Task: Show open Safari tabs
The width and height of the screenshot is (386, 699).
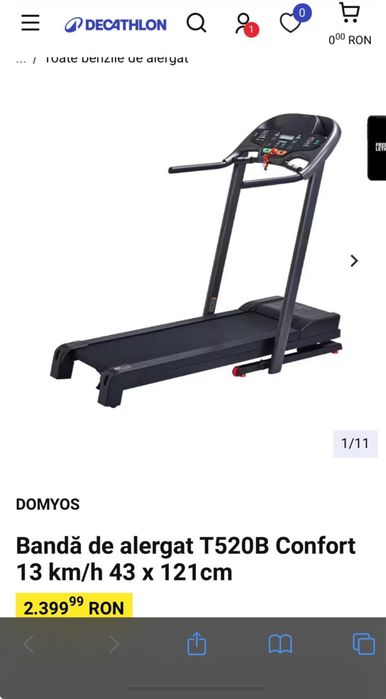Action: pos(364,644)
